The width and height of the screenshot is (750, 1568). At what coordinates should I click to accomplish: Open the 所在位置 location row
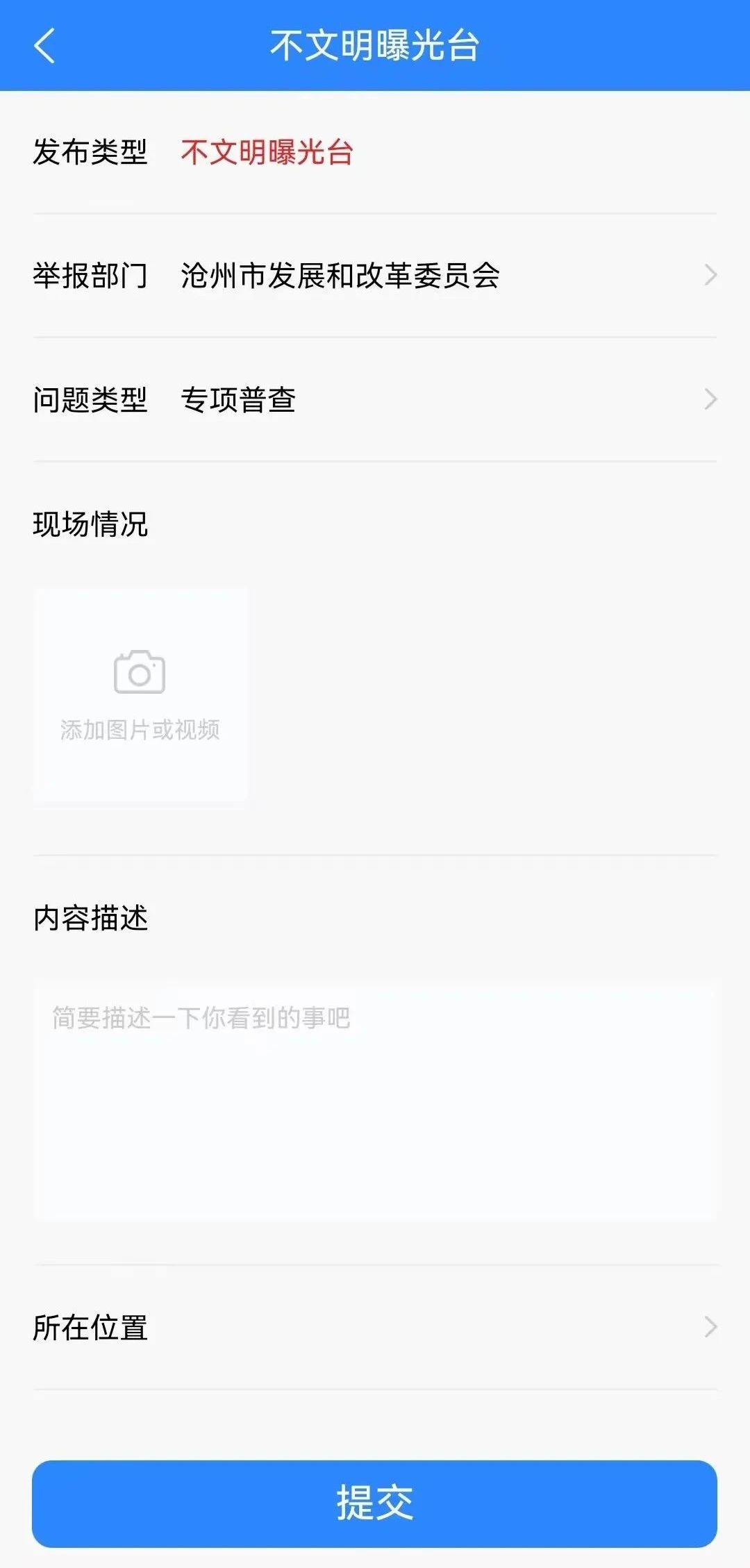click(375, 1327)
